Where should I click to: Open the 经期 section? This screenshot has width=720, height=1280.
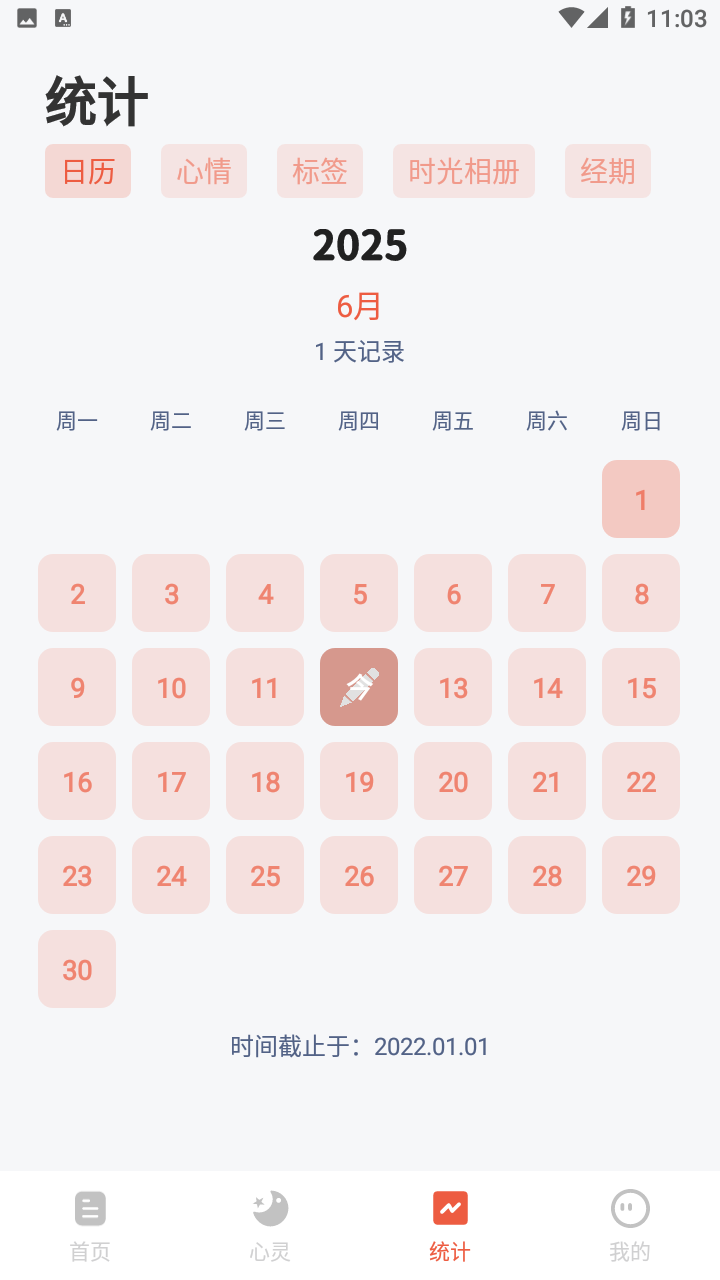(x=607, y=171)
